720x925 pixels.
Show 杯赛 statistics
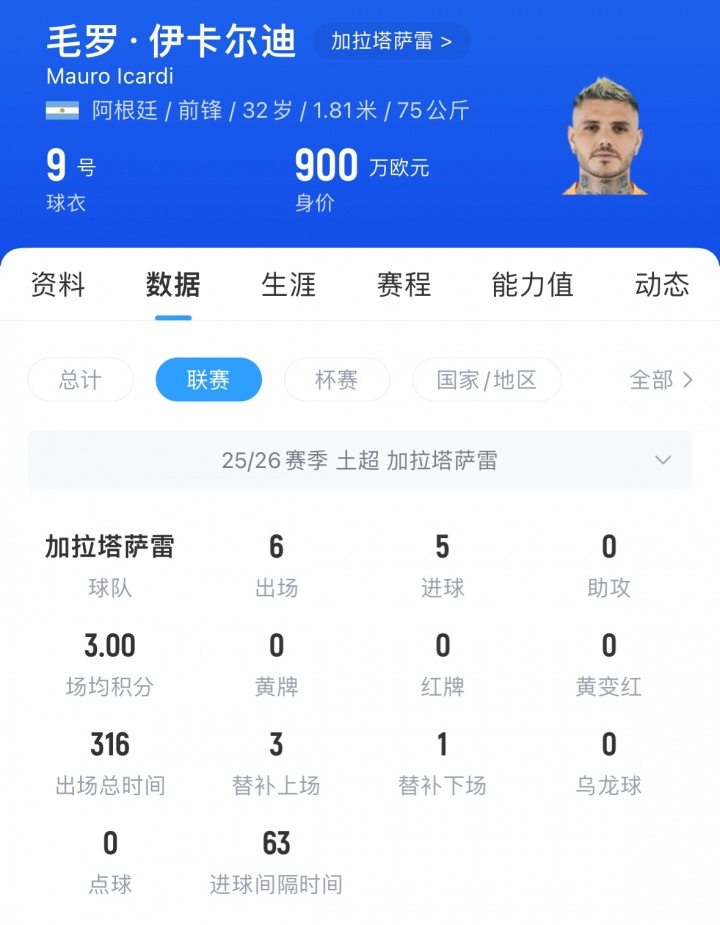[336, 380]
